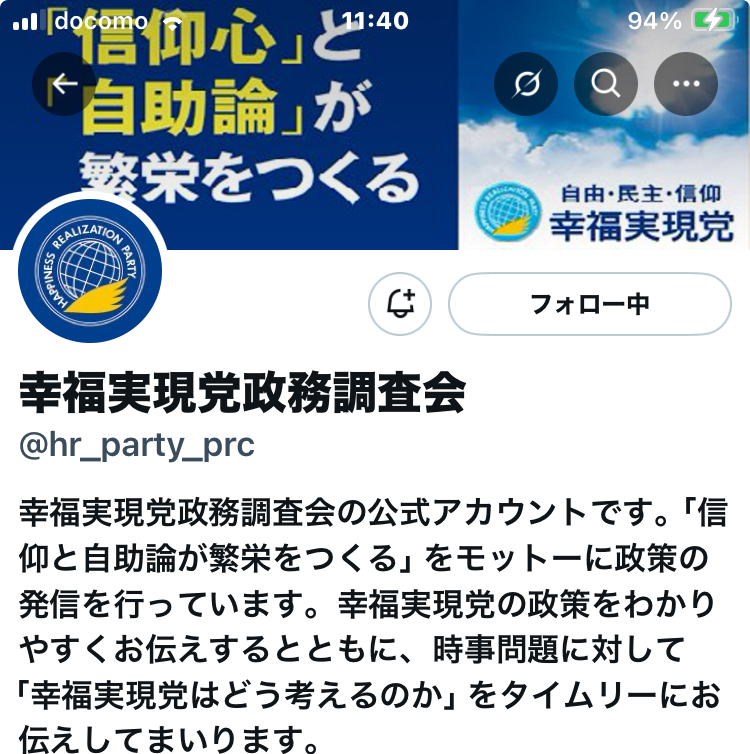750x754 pixels.
Task: Open the header banner image
Action: point(300,150)
